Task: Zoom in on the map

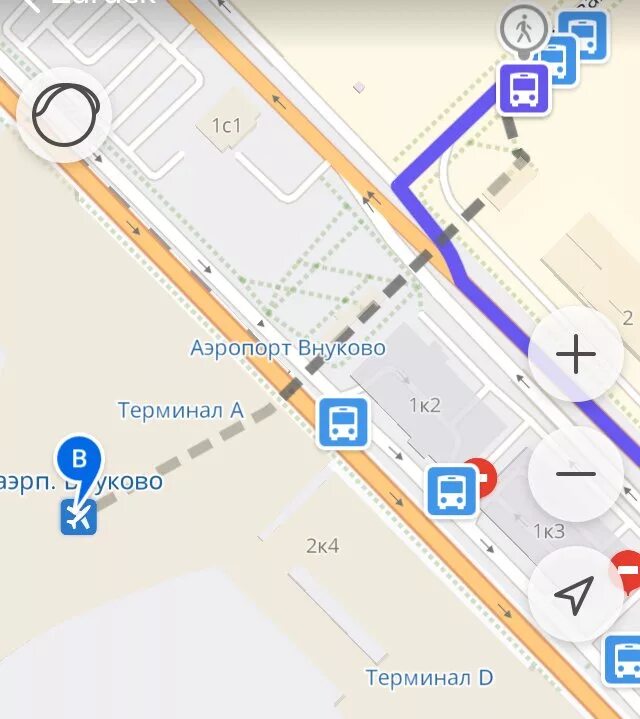Action: click(x=575, y=355)
